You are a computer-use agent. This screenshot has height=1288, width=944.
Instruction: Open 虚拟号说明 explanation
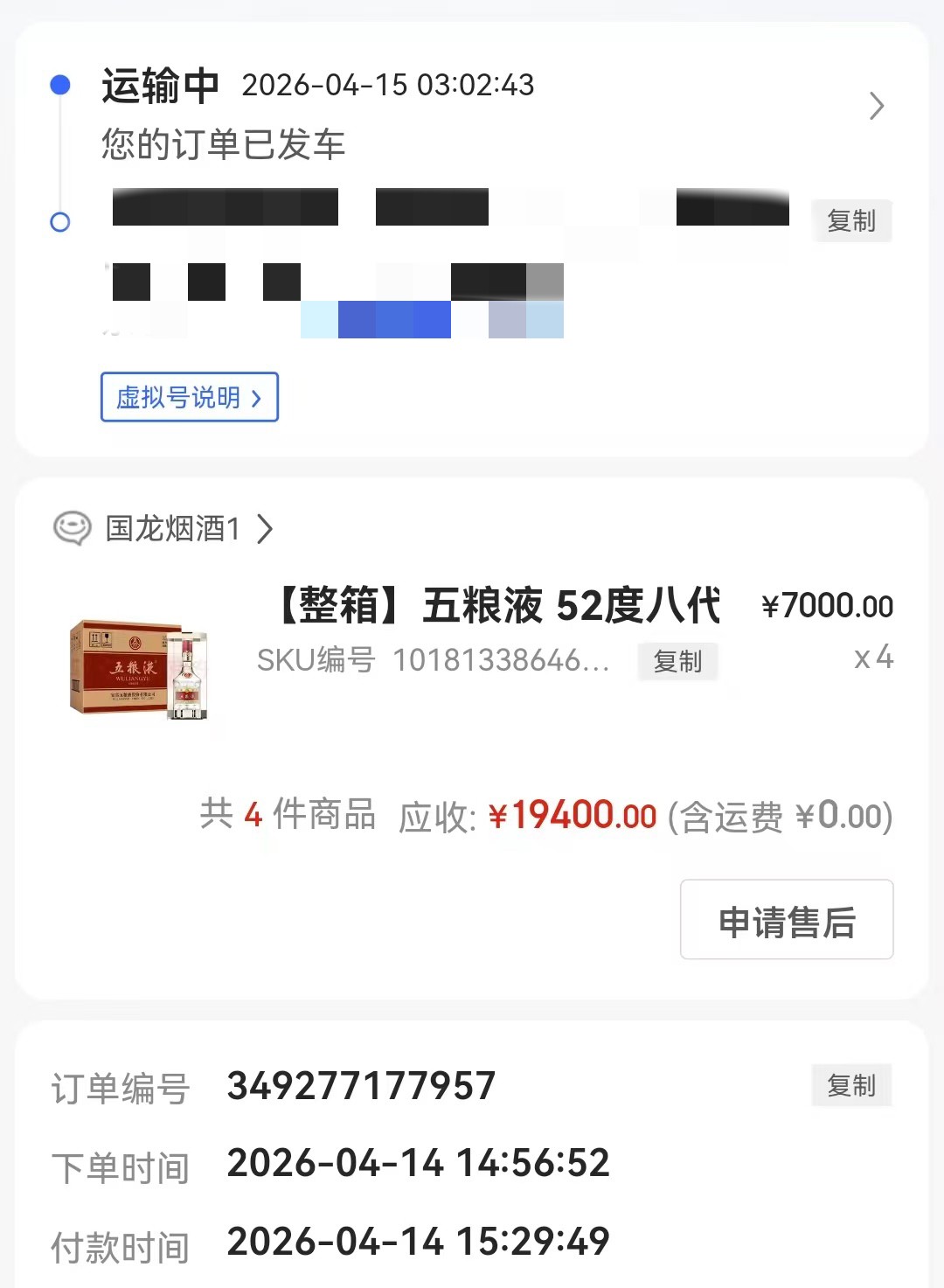click(190, 397)
